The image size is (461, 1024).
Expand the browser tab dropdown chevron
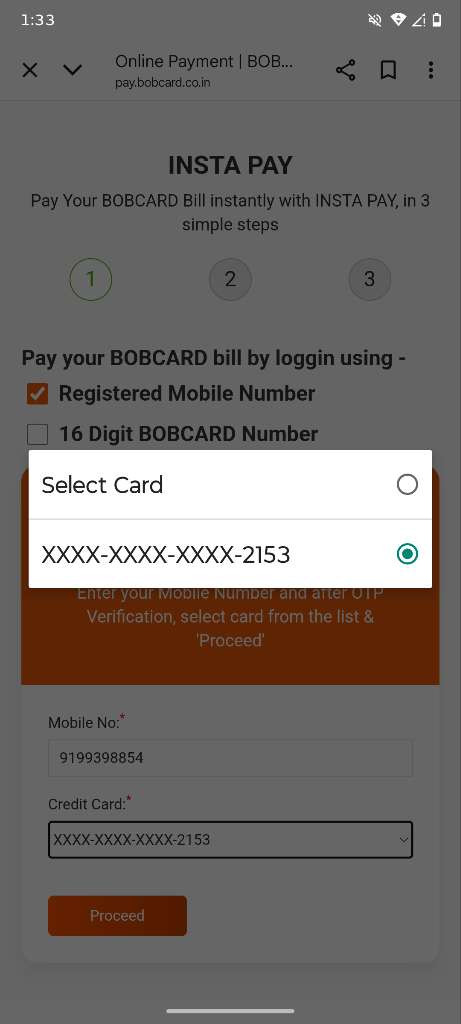[72, 70]
